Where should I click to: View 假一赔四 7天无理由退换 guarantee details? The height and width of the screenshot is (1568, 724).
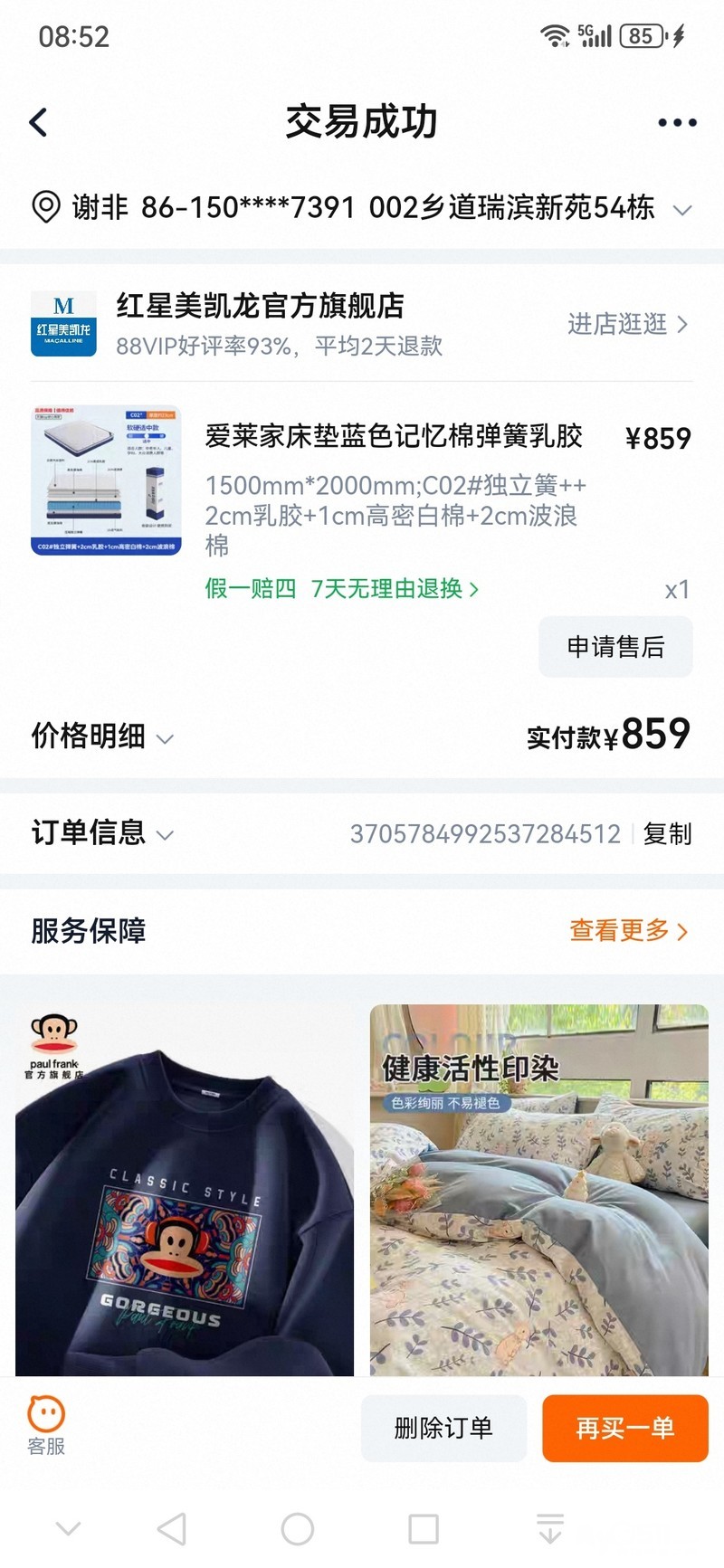pos(341,589)
